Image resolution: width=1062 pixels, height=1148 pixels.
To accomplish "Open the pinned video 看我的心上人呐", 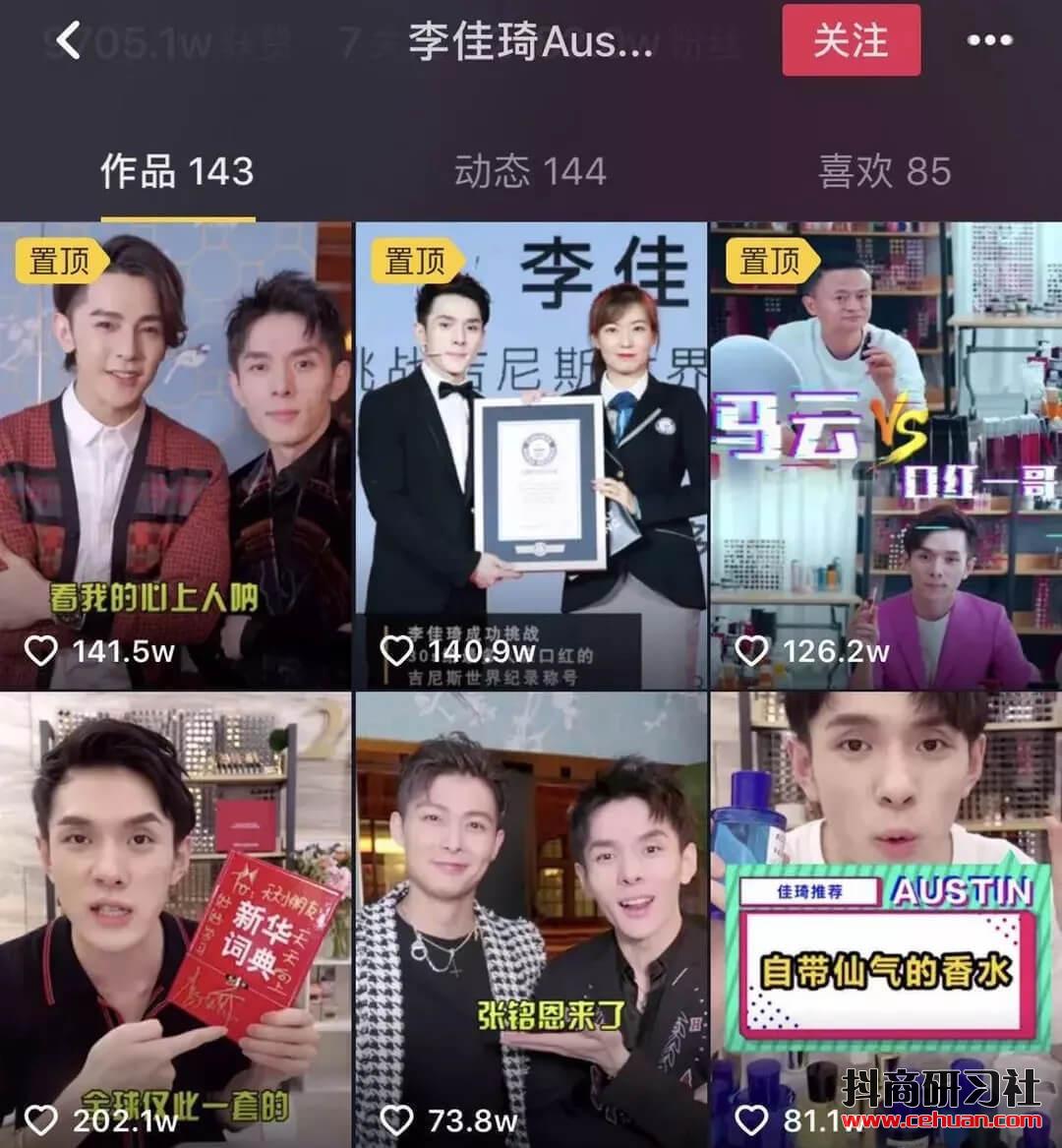I will (x=176, y=454).
